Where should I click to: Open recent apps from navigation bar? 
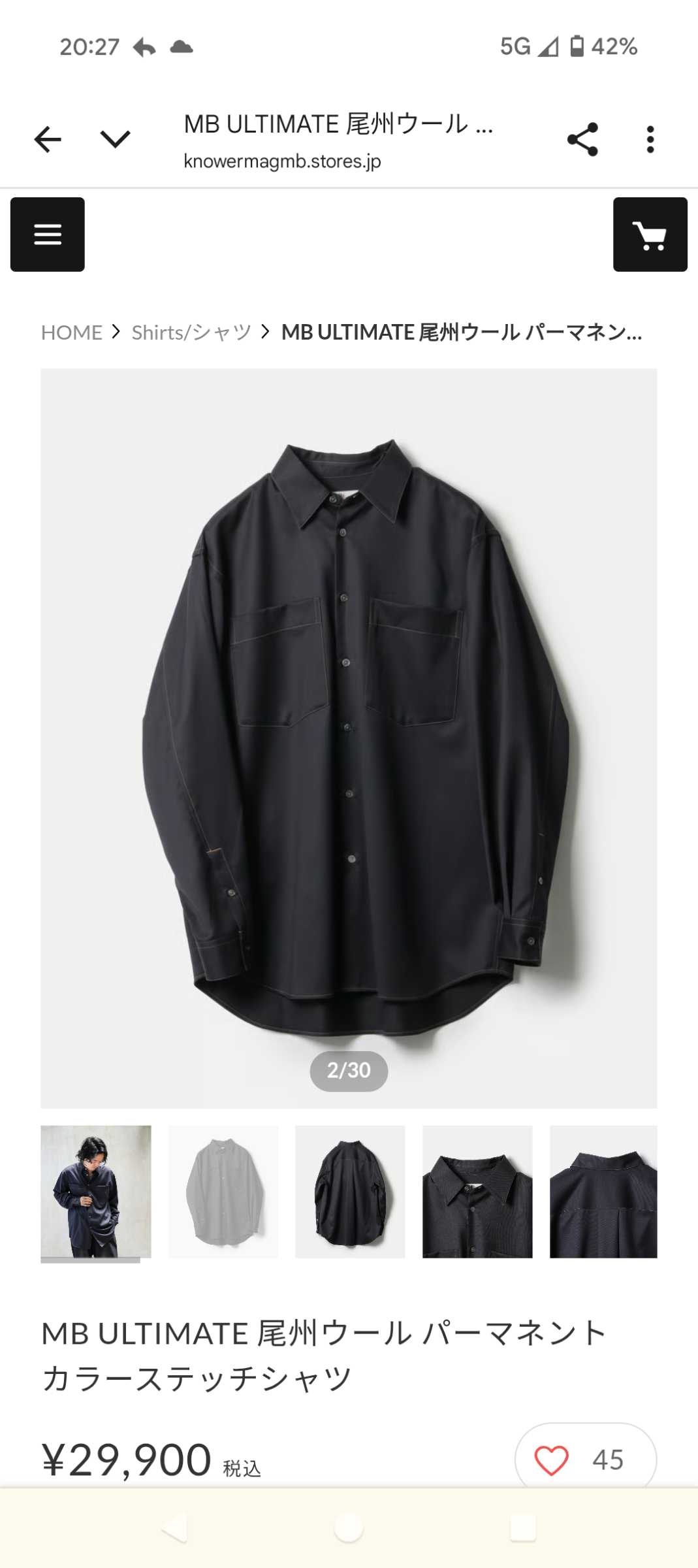tap(523, 1528)
